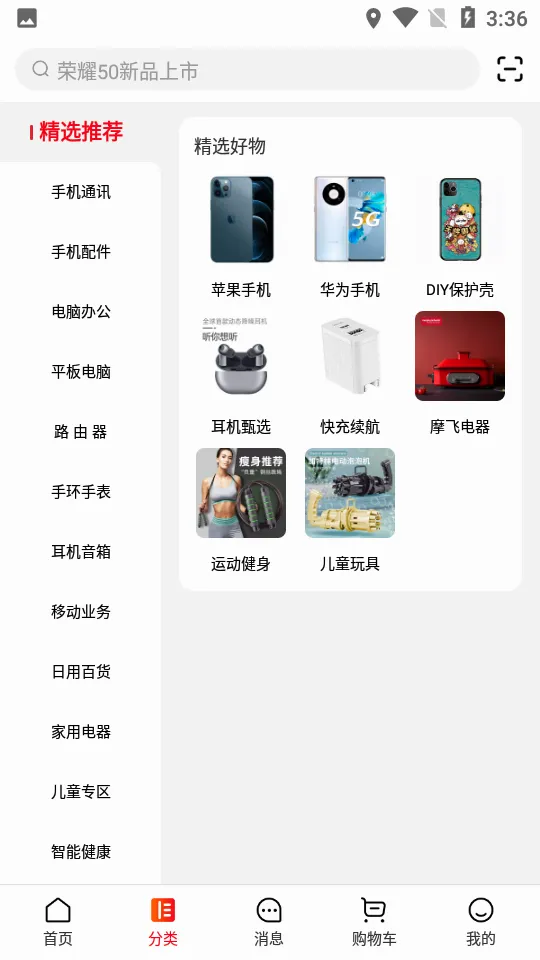View the 儿童玩具 tile

coord(350,511)
